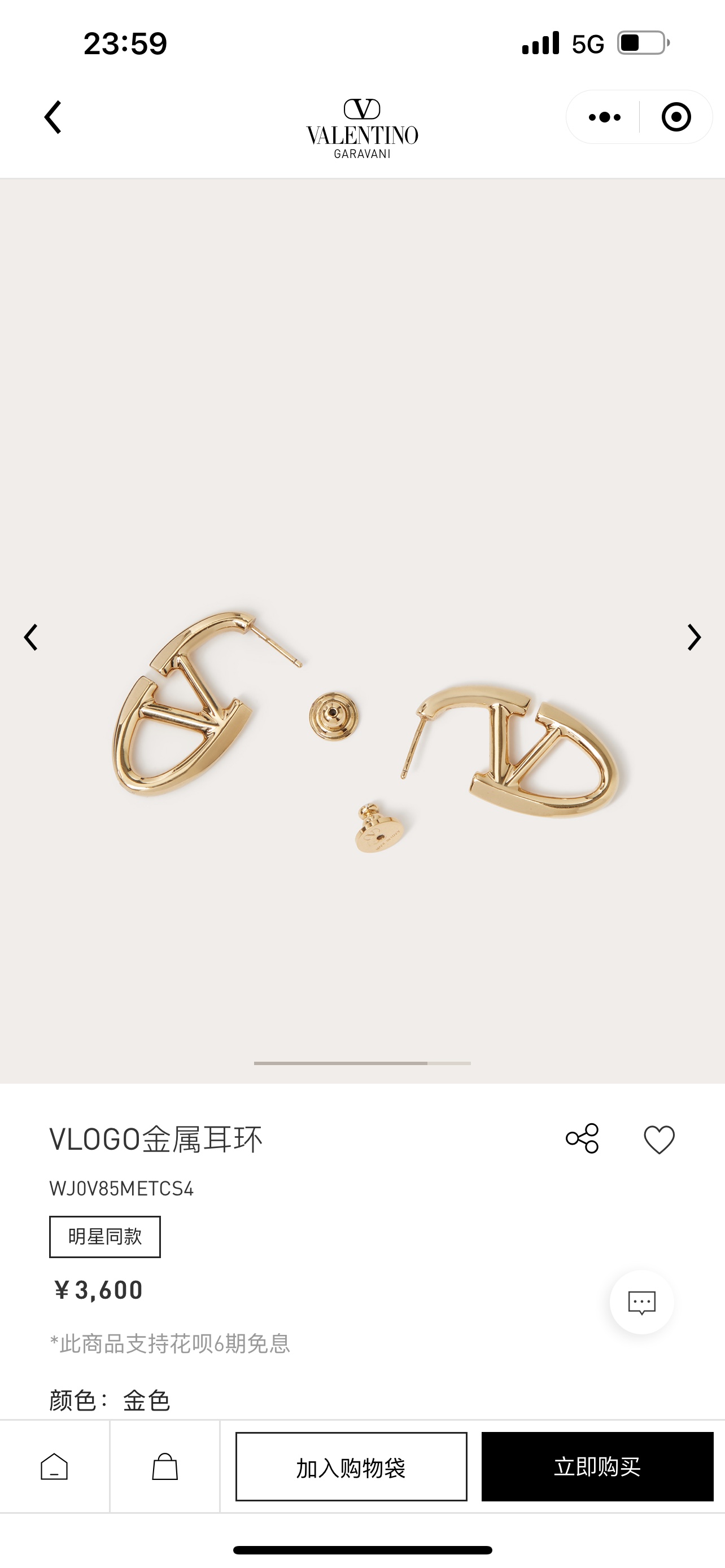Go to the home page icon
The width and height of the screenshot is (725, 1568).
tap(54, 1466)
